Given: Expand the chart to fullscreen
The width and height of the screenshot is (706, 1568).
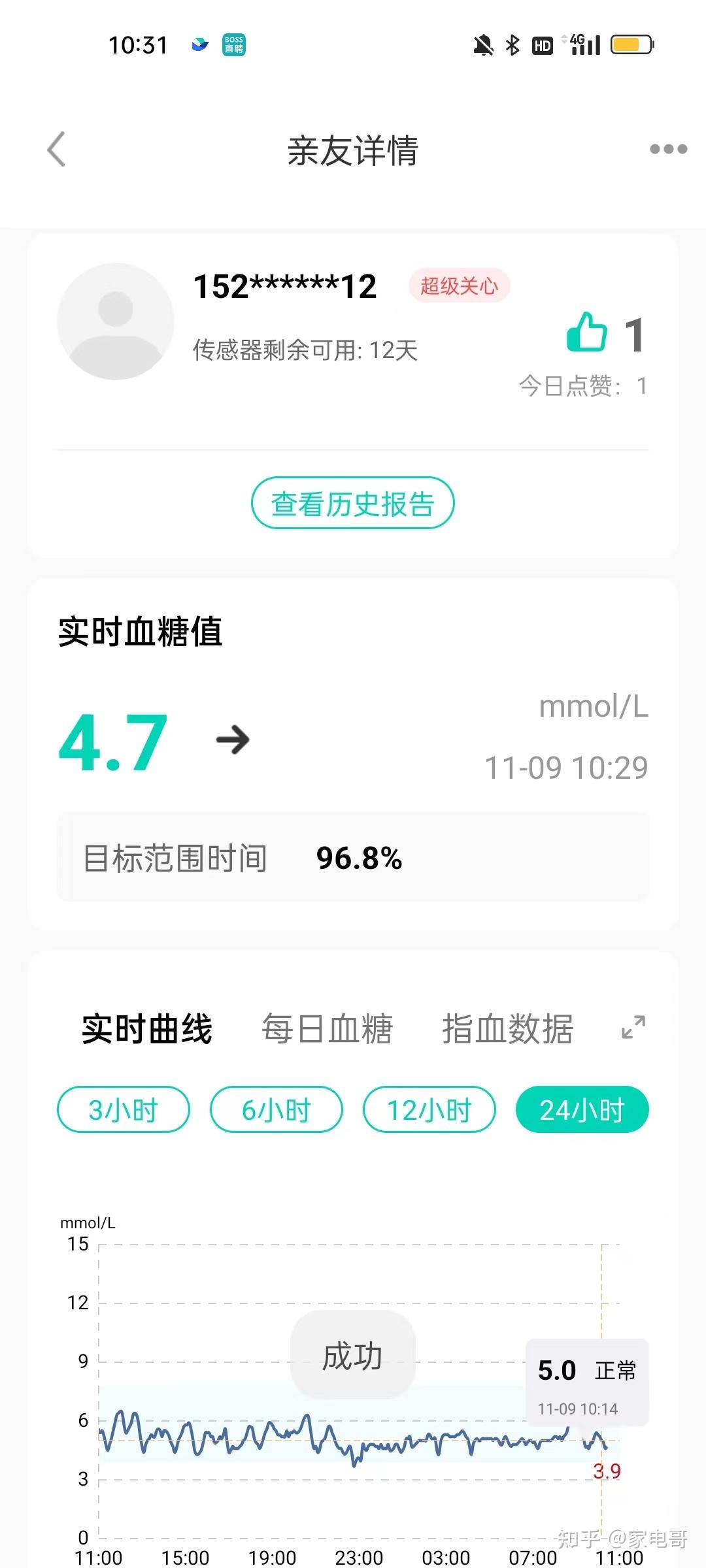Looking at the screenshot, I should 633,1027.
